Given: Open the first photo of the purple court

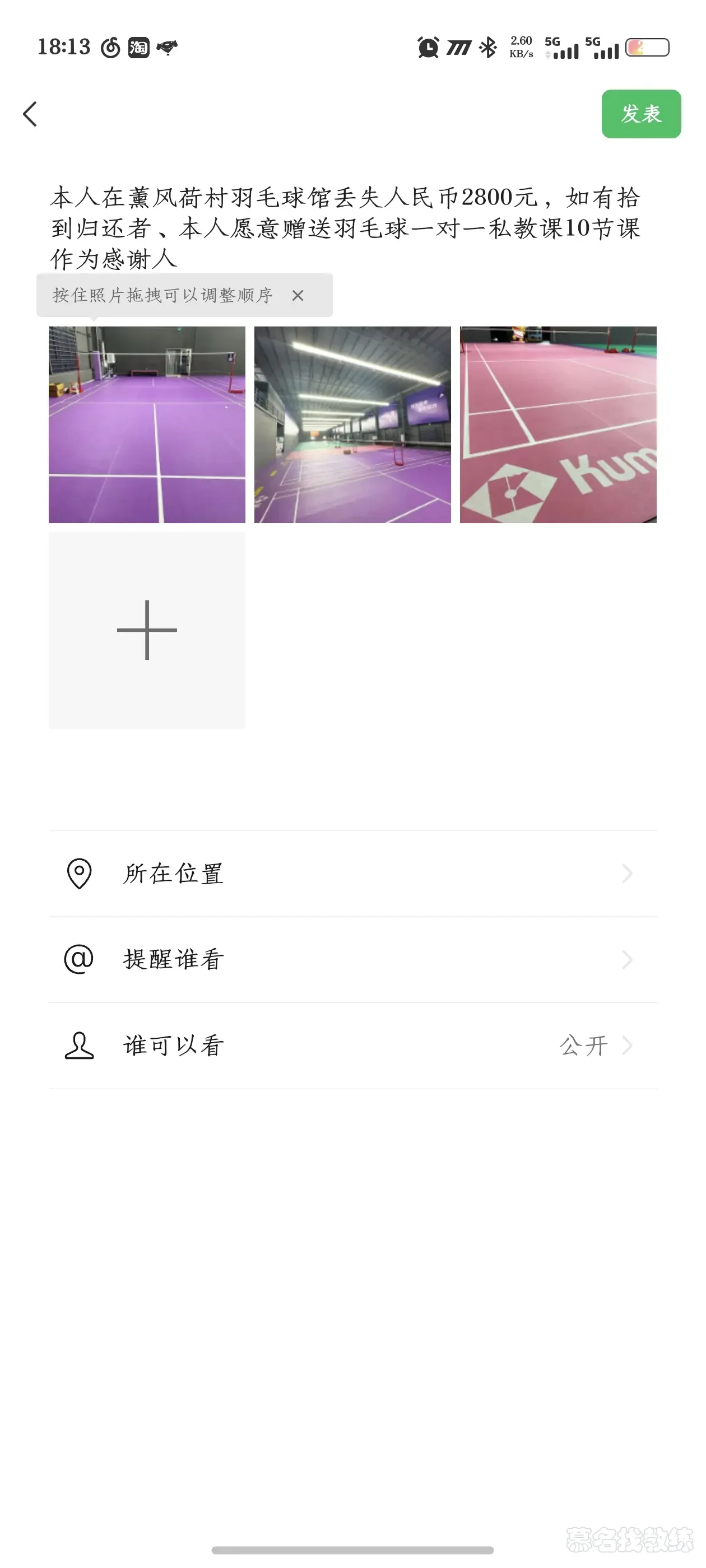Looking at the screenshot, I should point(147,424).
